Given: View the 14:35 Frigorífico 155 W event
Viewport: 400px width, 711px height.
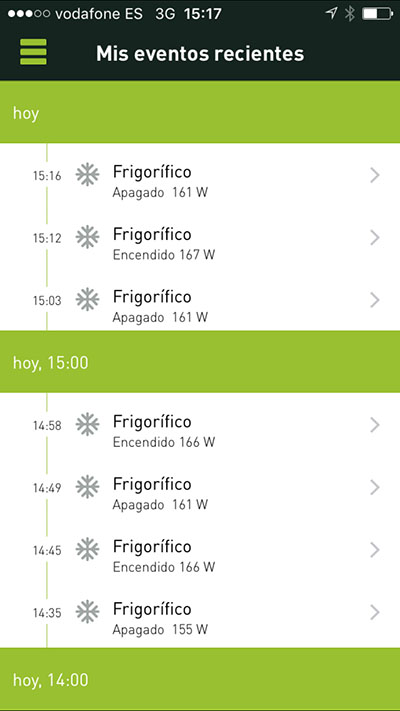Looking at the screenshot, I should tap(200, 613).
